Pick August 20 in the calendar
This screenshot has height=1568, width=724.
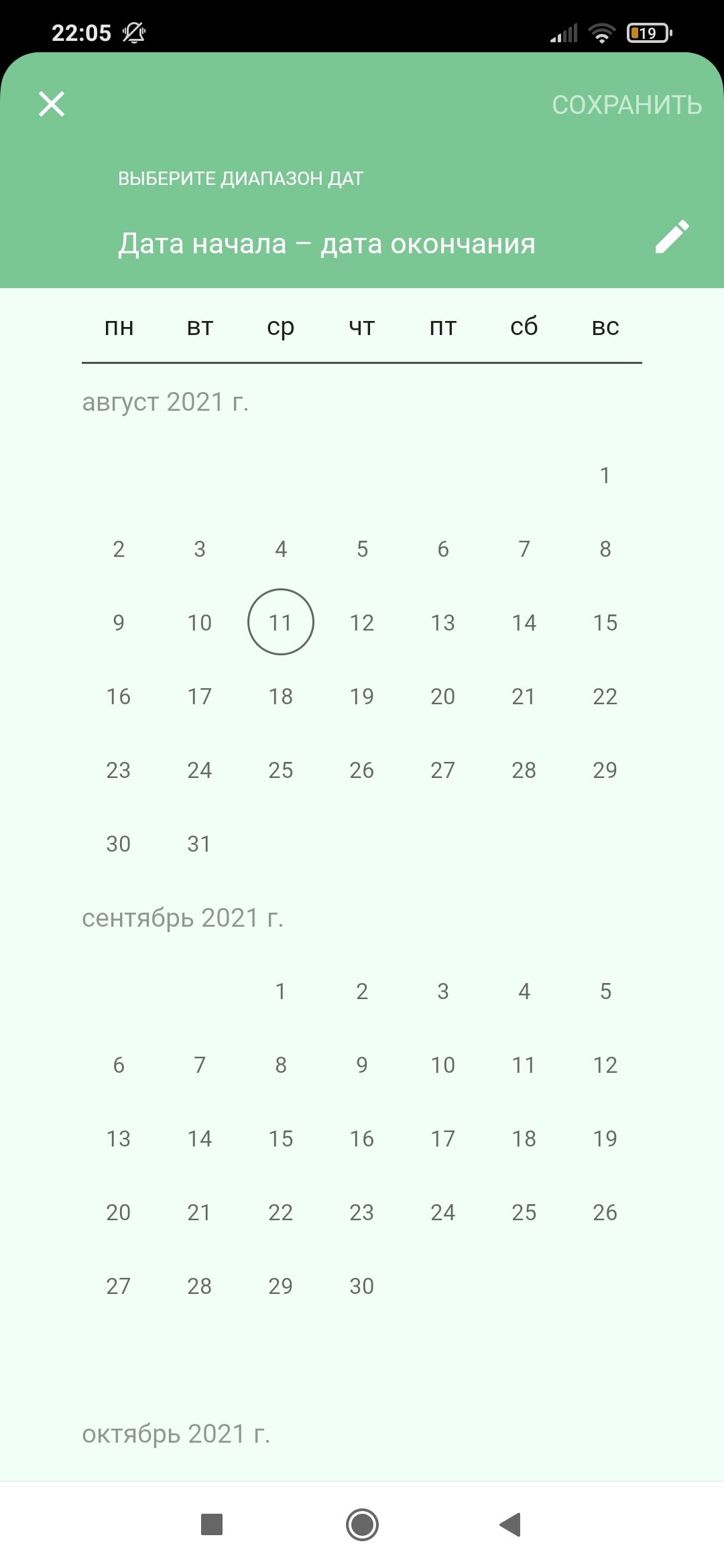[443, 696]
